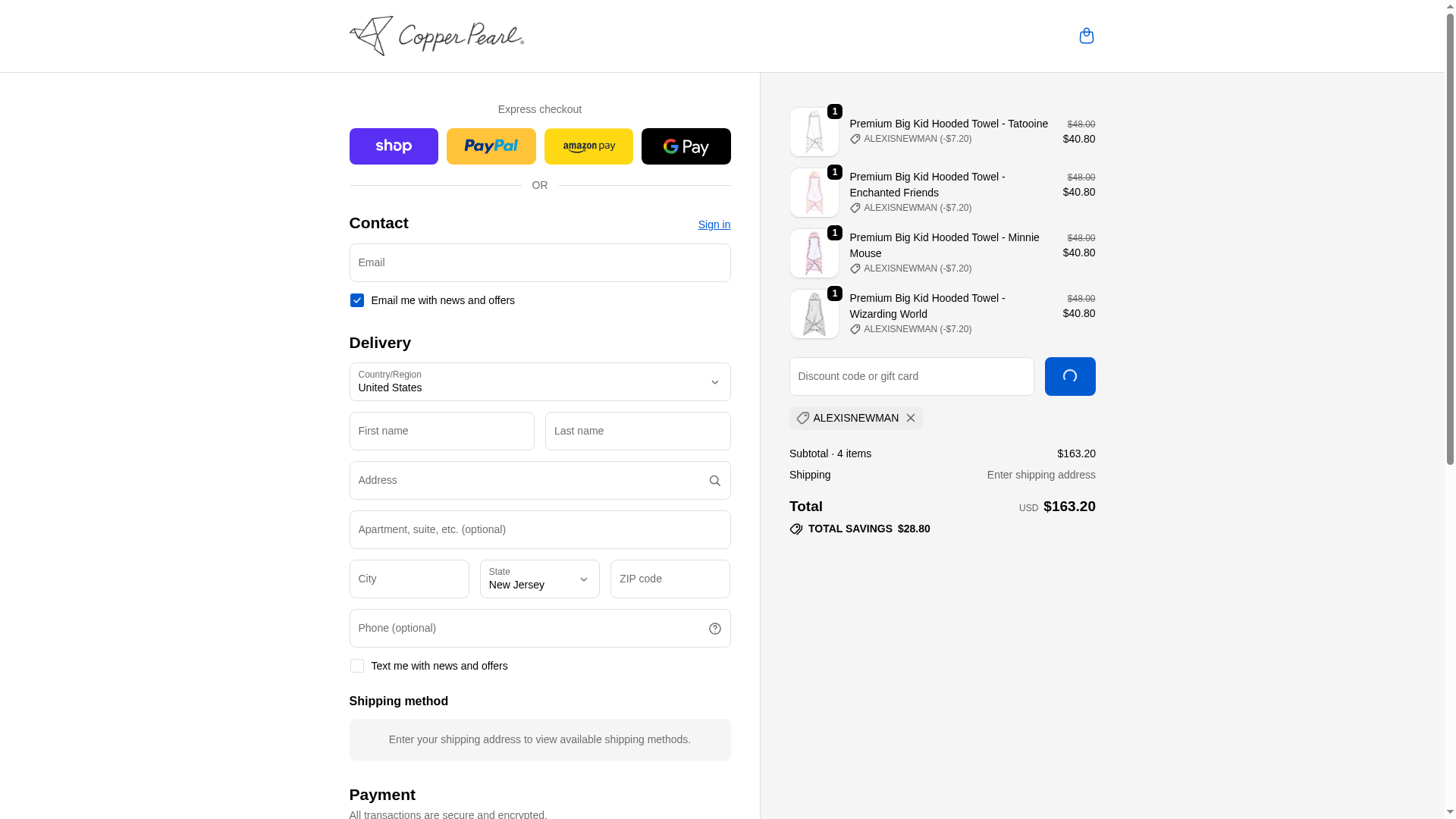Open the phone number help icon

coord(714,628)
